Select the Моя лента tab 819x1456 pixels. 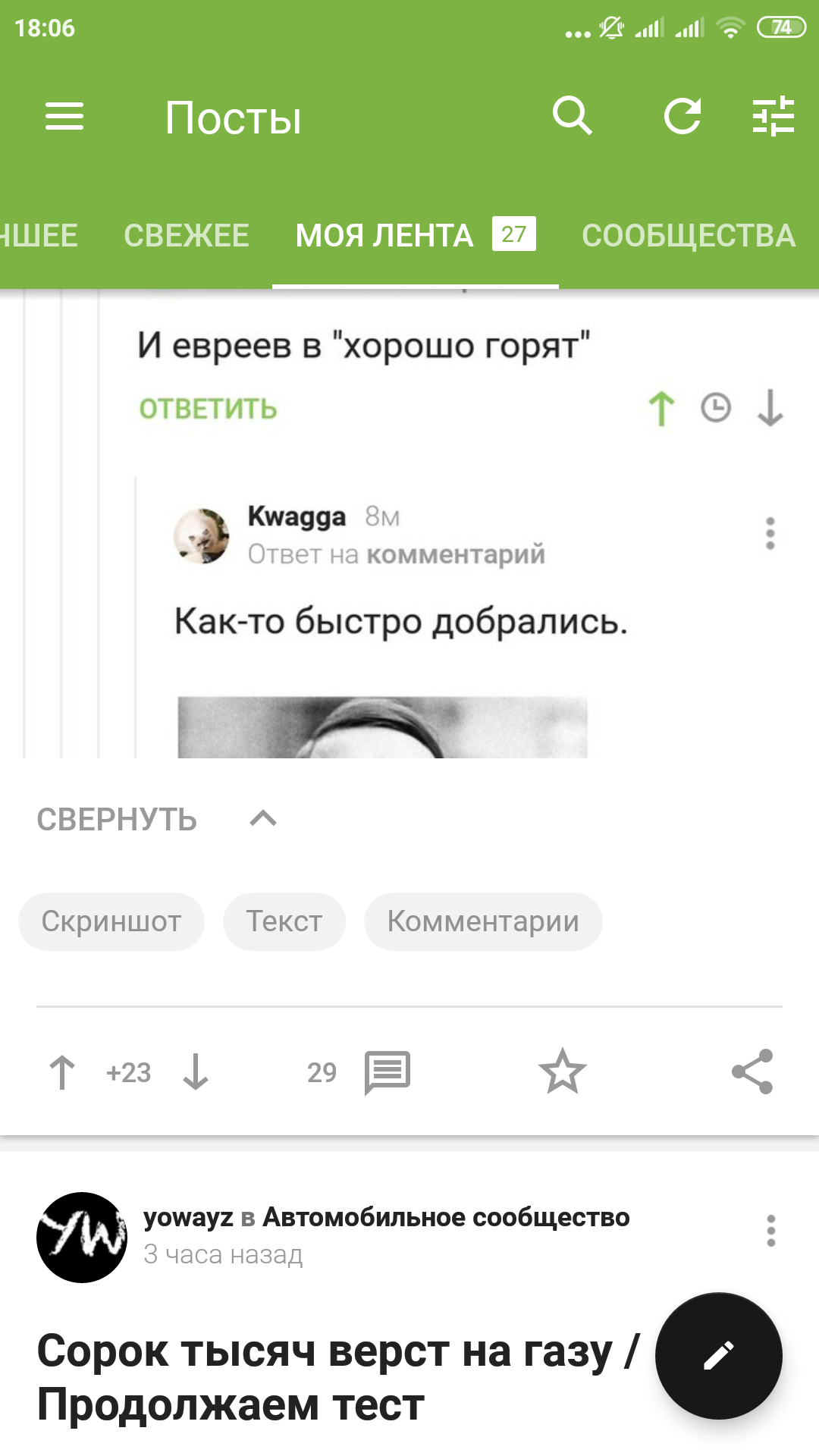tap(416, 235)
